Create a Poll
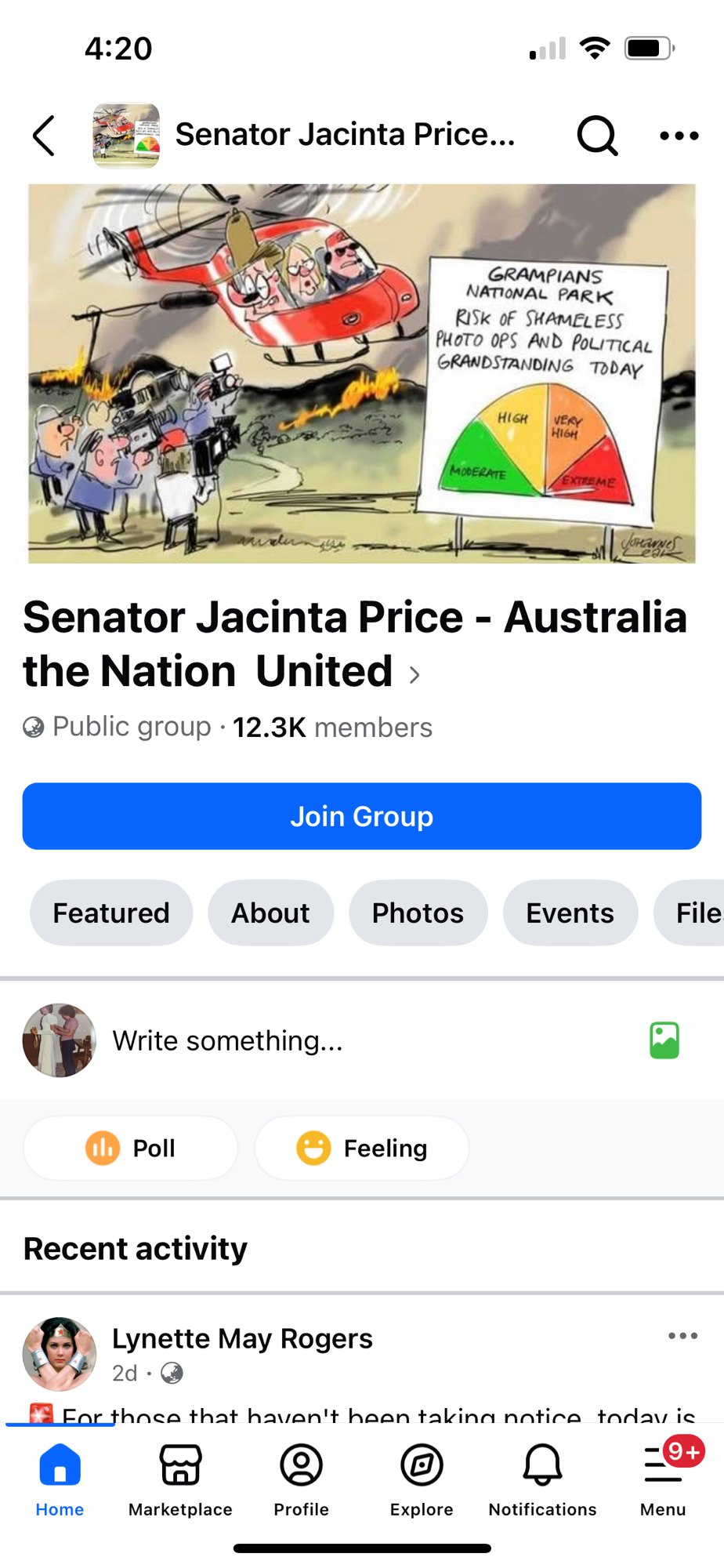Image resolution: width=724 pixels, height=1568 pixels. (x=131, y=1149)
